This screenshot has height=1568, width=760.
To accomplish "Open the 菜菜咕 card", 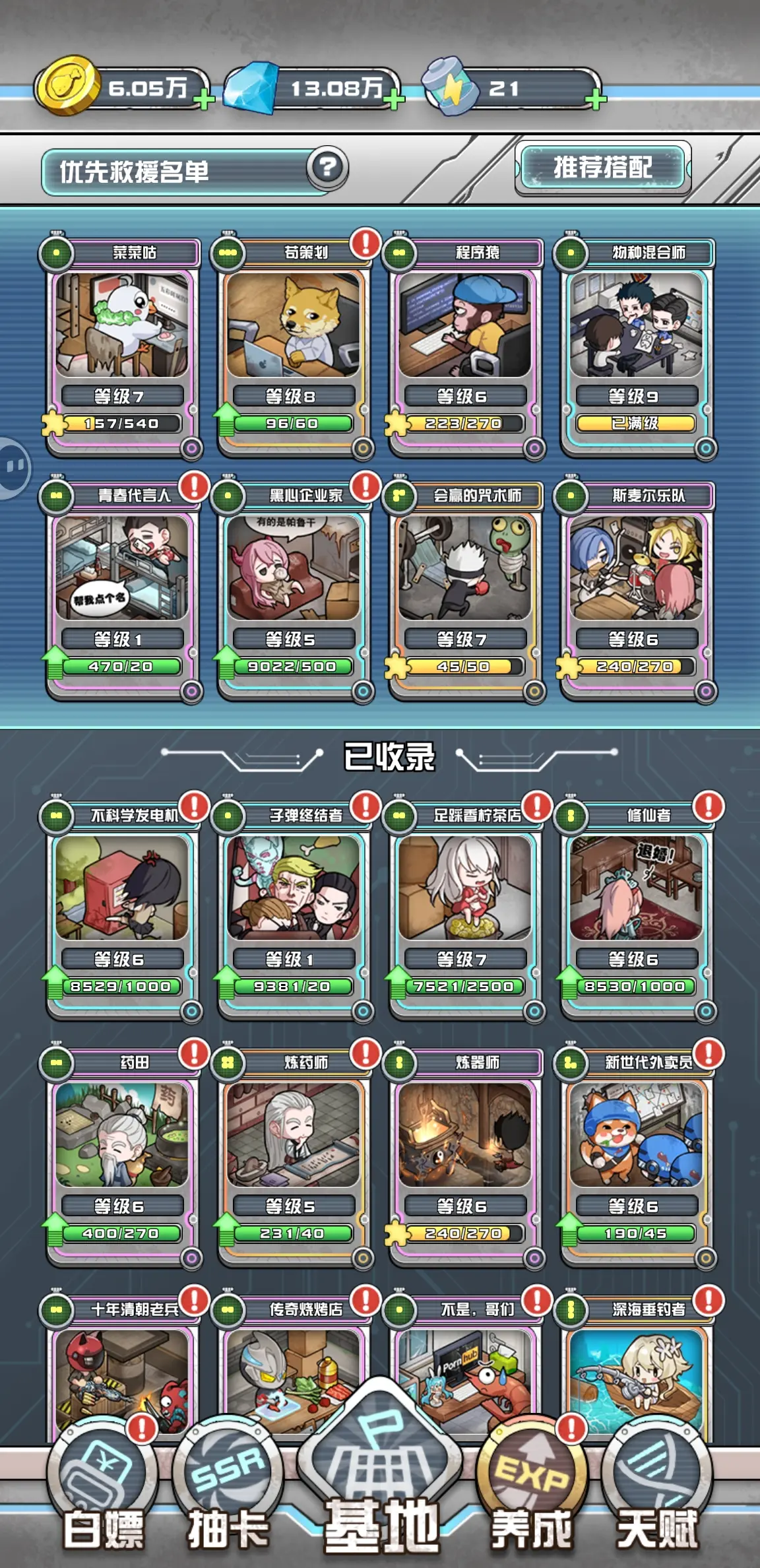I will coord(122,326).
